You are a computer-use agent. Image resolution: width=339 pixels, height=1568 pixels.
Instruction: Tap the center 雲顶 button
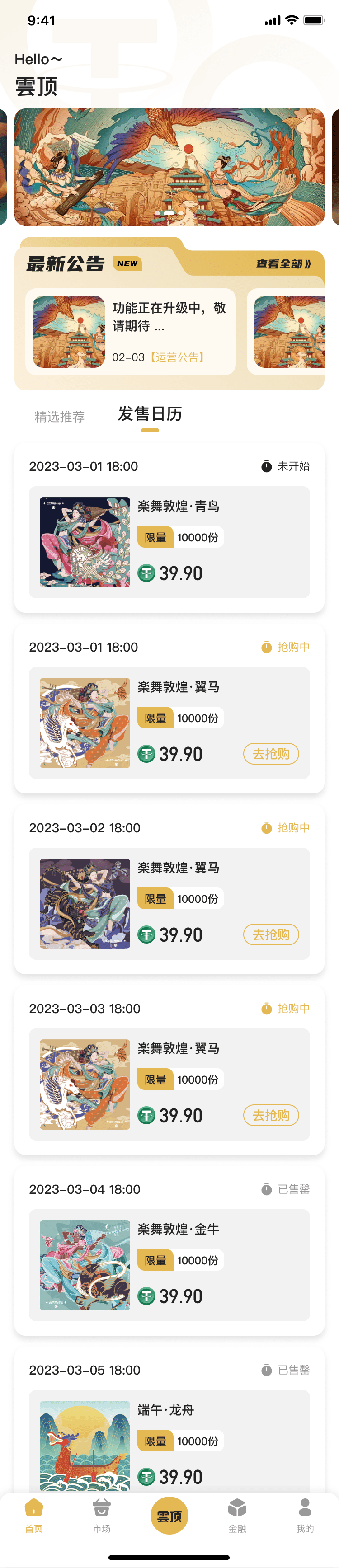pyautogui.click(x=169, y=1516)
